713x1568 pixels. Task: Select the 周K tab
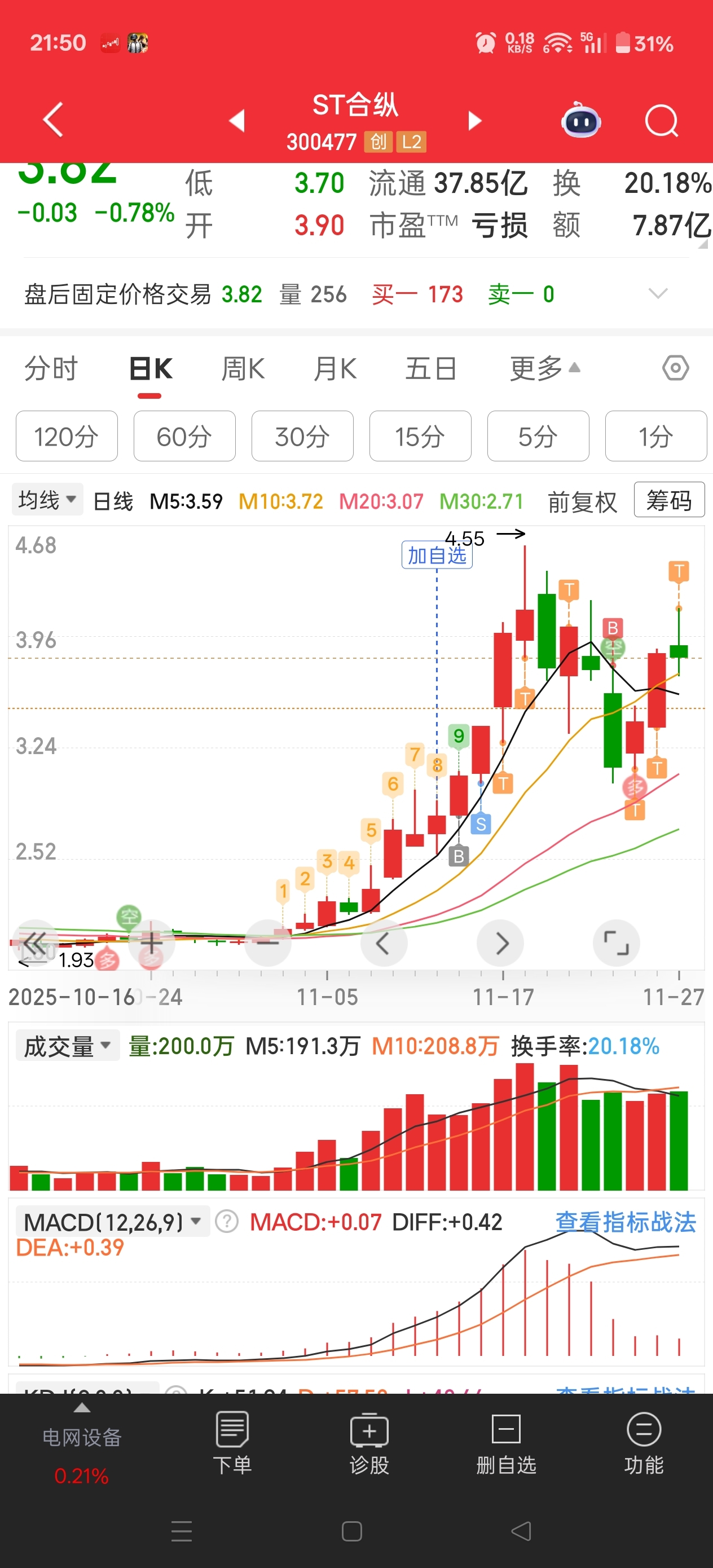click(x=243, y=369)
